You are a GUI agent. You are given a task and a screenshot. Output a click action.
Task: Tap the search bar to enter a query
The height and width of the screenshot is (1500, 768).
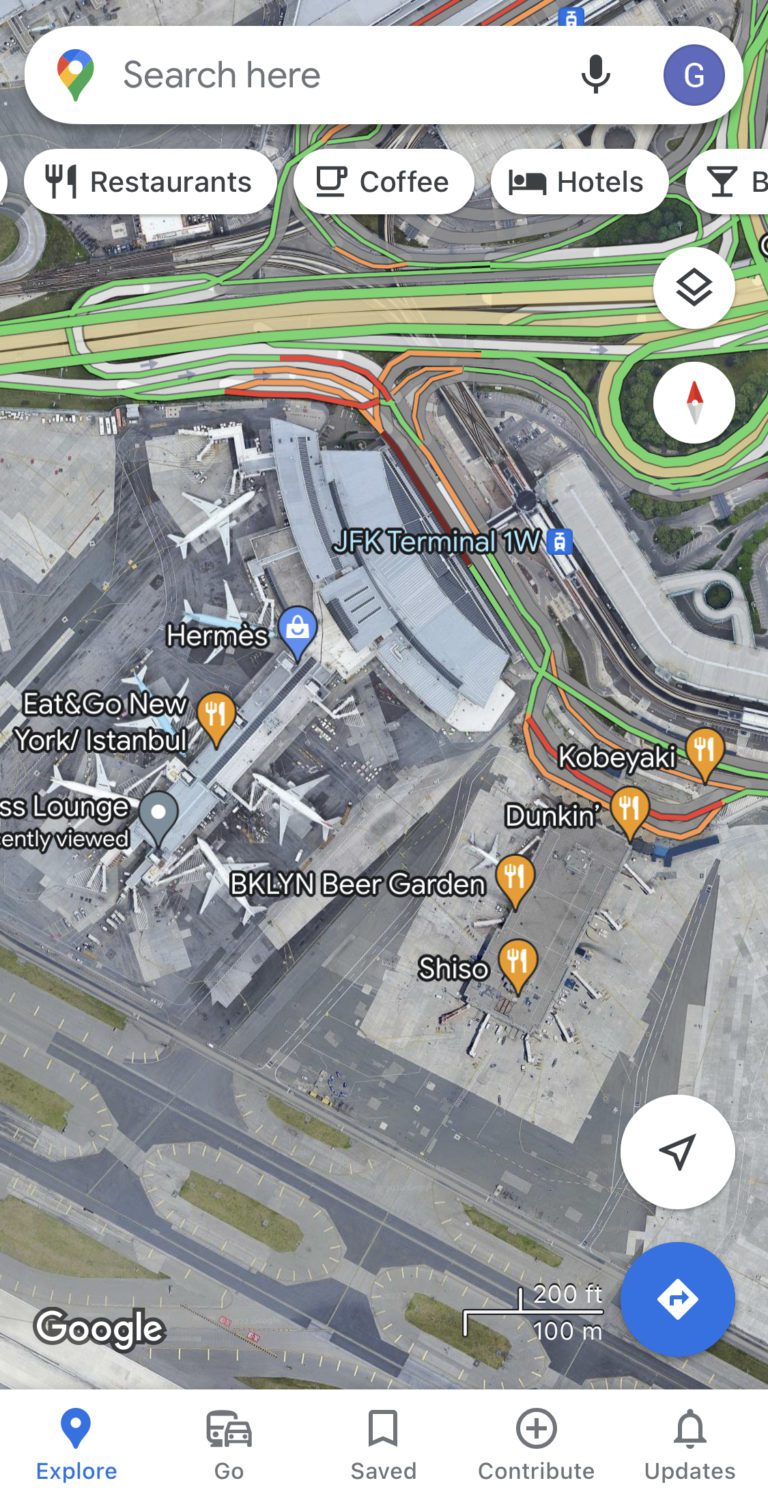[300, 74]
